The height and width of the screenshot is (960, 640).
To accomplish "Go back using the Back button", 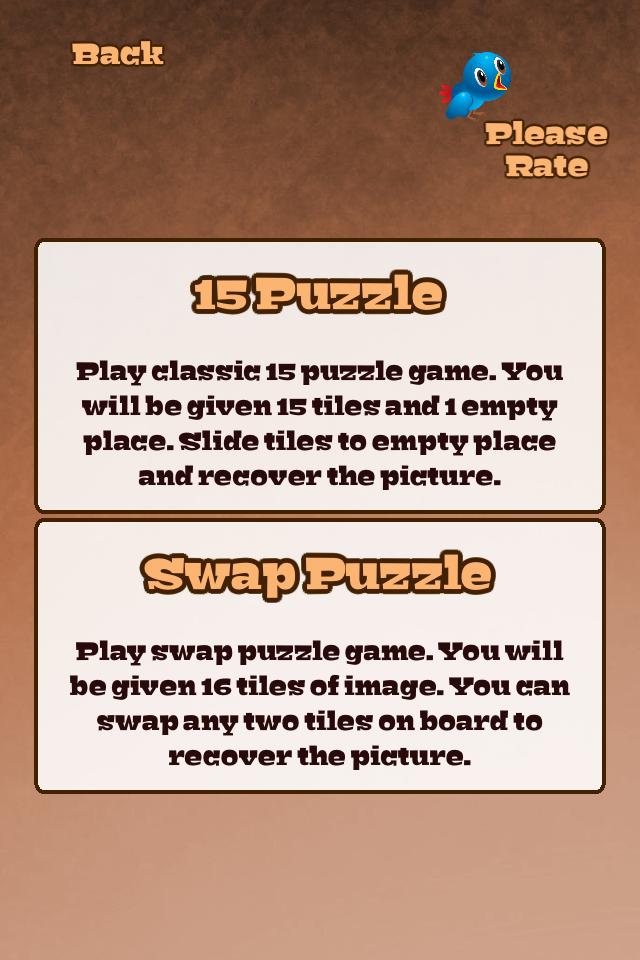I will pyautogui.click(x=117, y=54).
